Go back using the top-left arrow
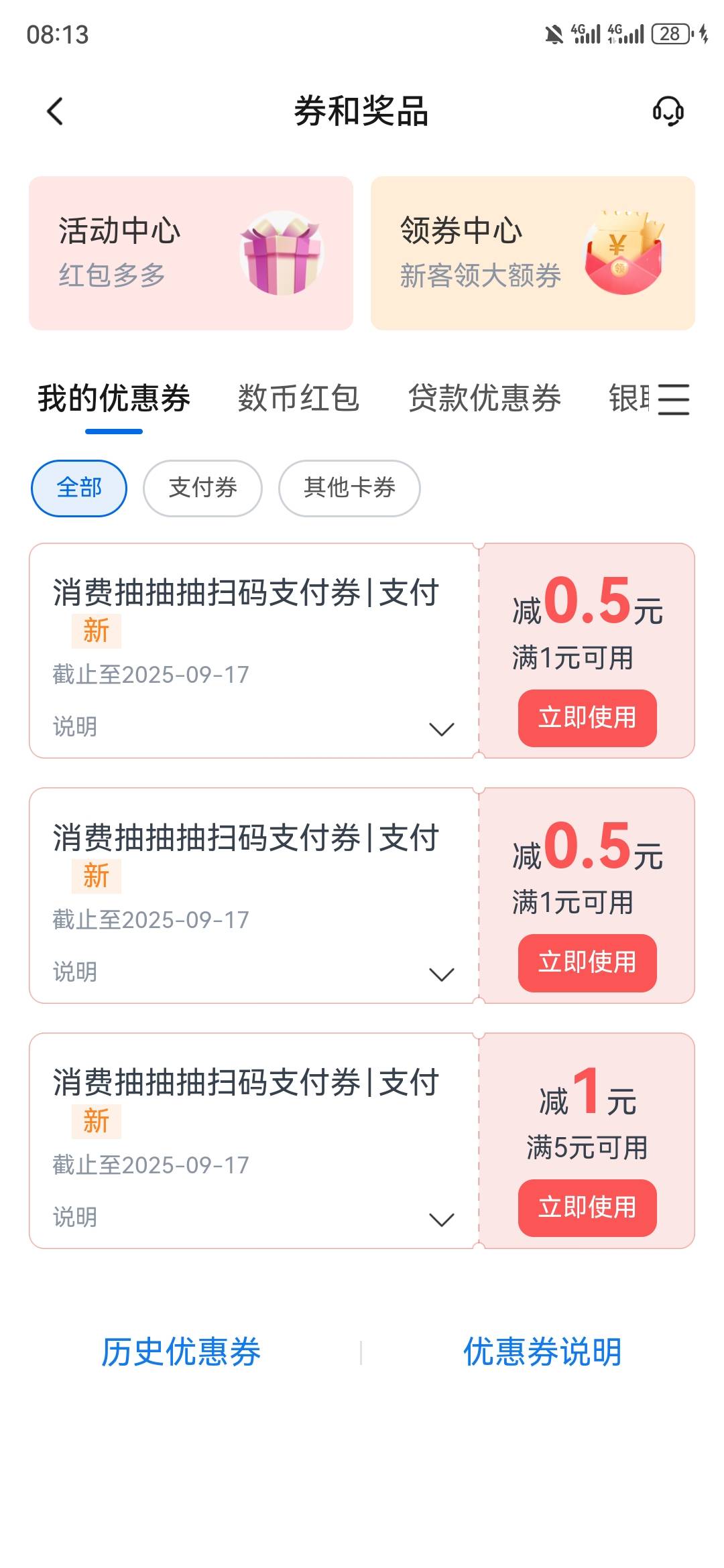The height and width of the screenshot is (1568, 724). coord(56,111)
